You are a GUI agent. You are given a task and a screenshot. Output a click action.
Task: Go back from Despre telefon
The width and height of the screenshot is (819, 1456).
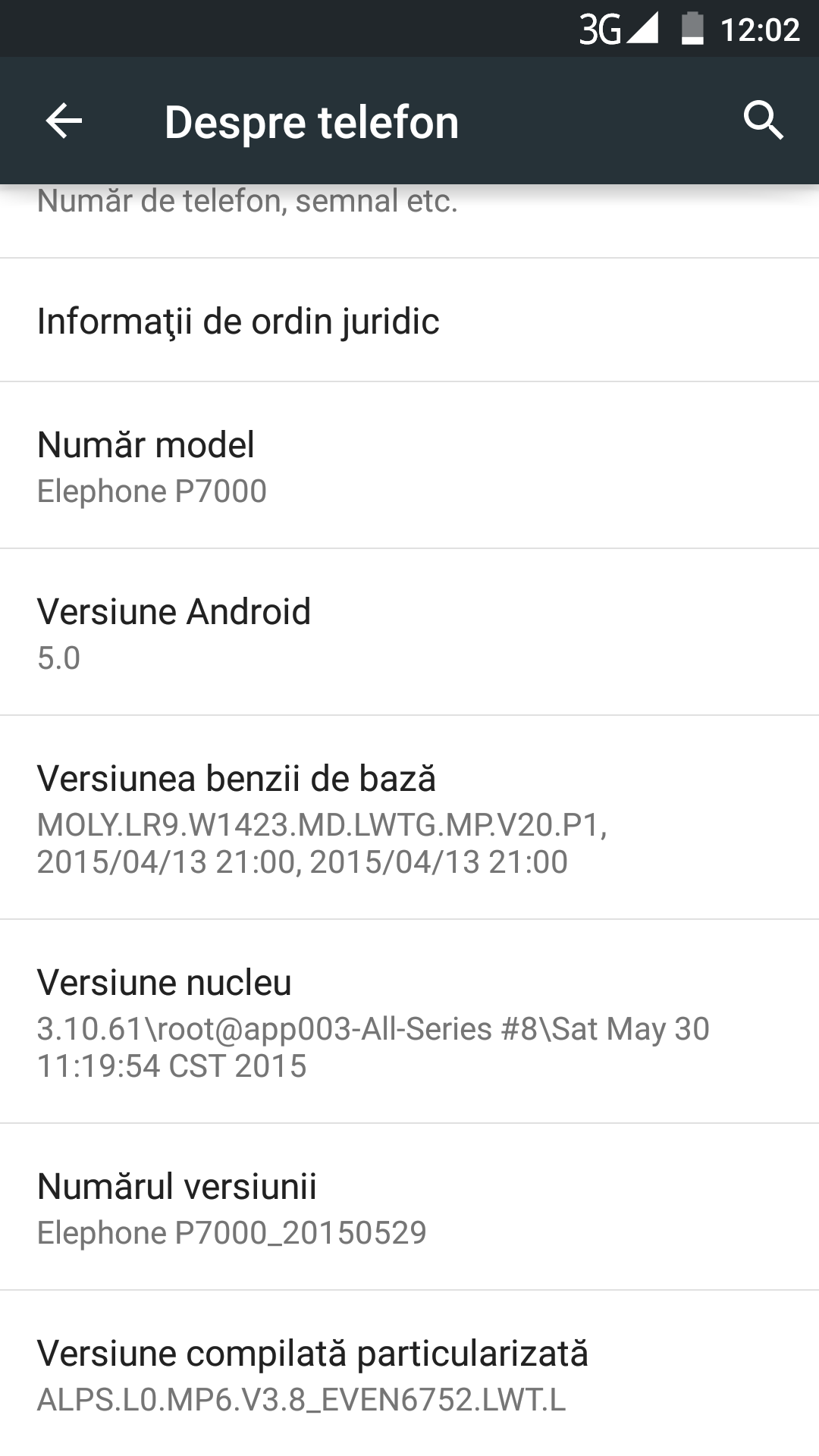(64, 121)
